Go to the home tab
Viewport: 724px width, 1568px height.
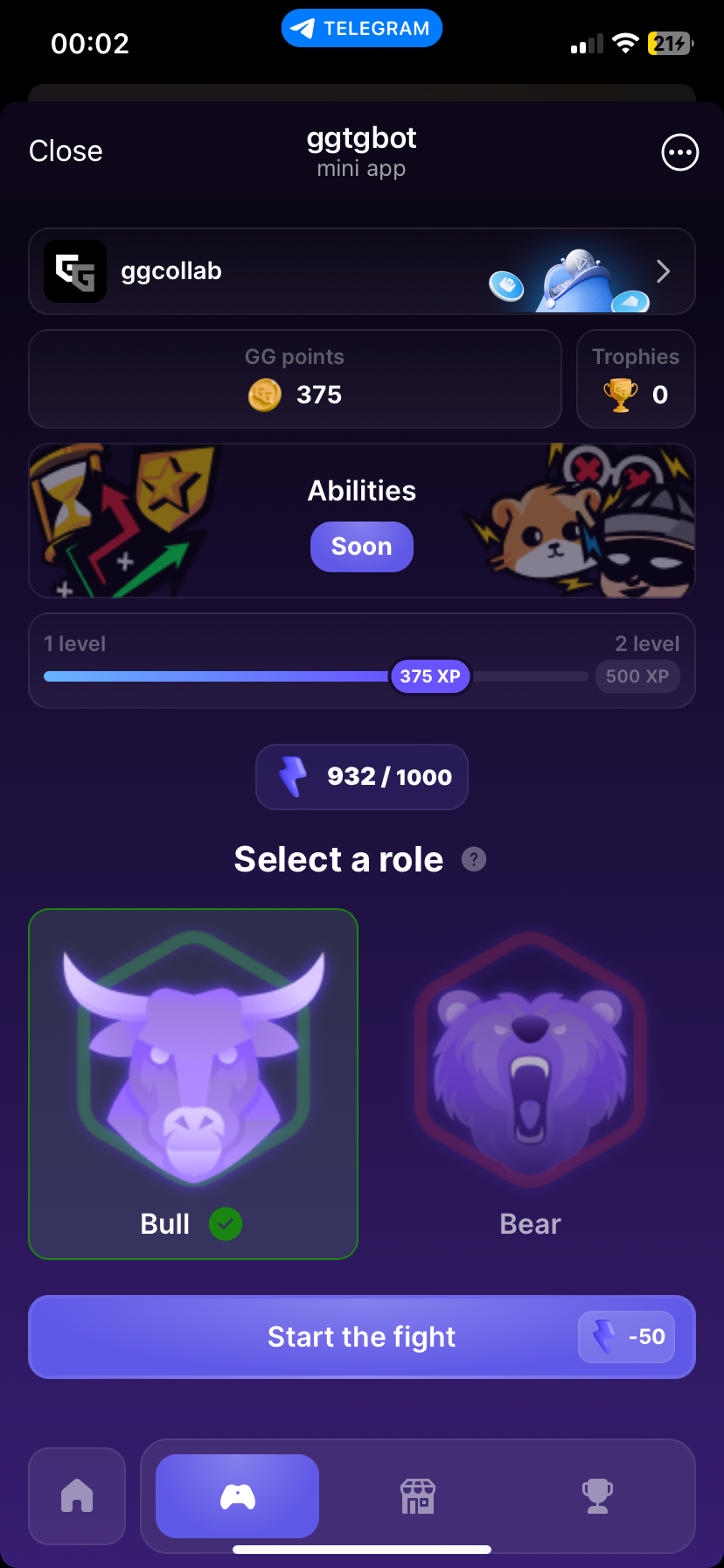[x=77, y=1495]
